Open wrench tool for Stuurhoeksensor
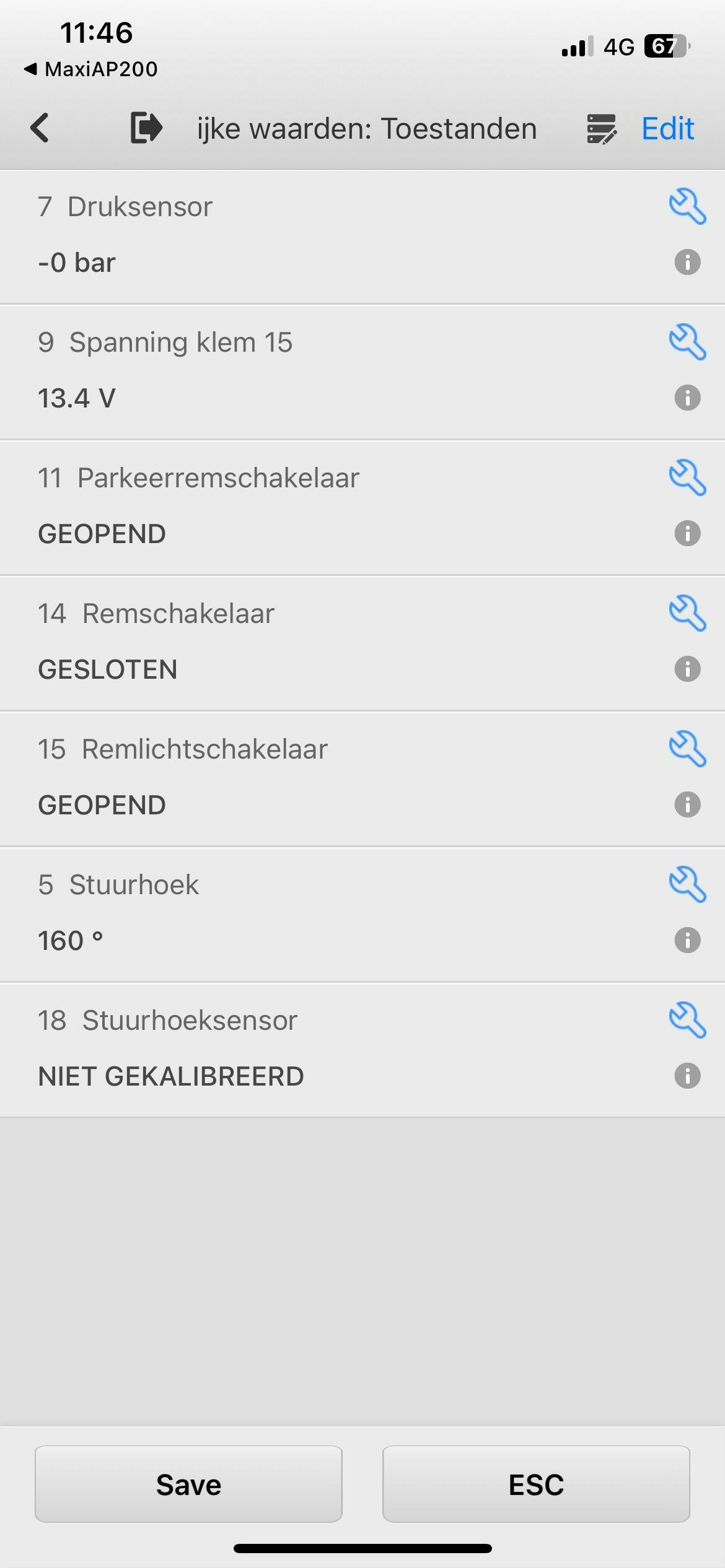 [687, 1021]
